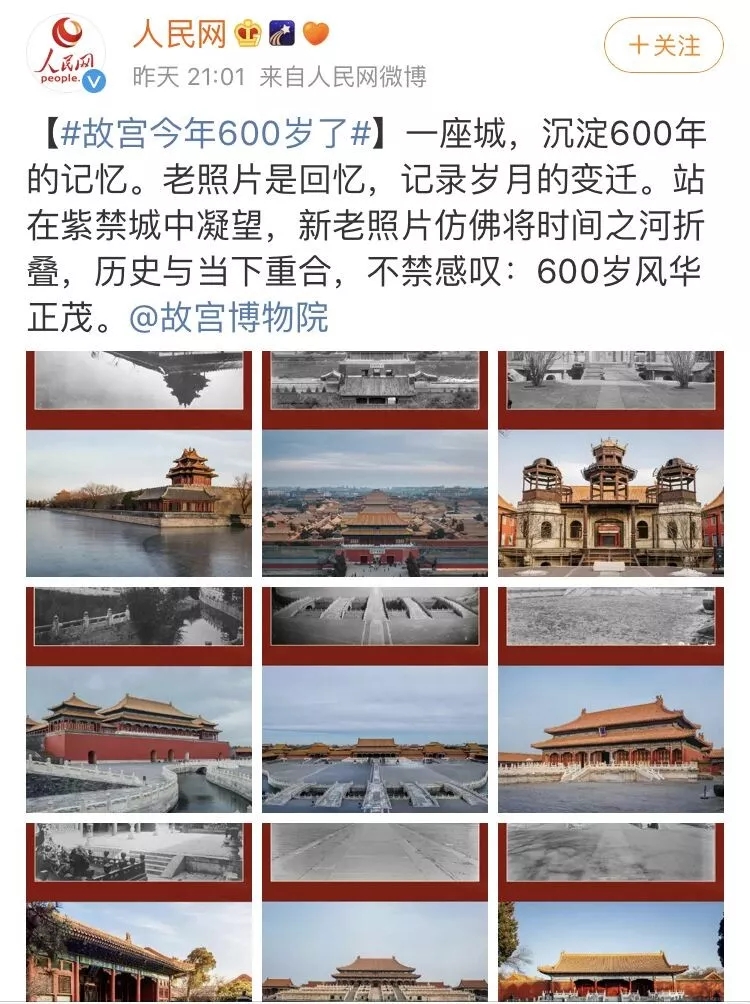The height and width of the screenshot is (1004, 750).
Task: Open the photo with three iron-frame towers
Action: click(x=610, y=500)
